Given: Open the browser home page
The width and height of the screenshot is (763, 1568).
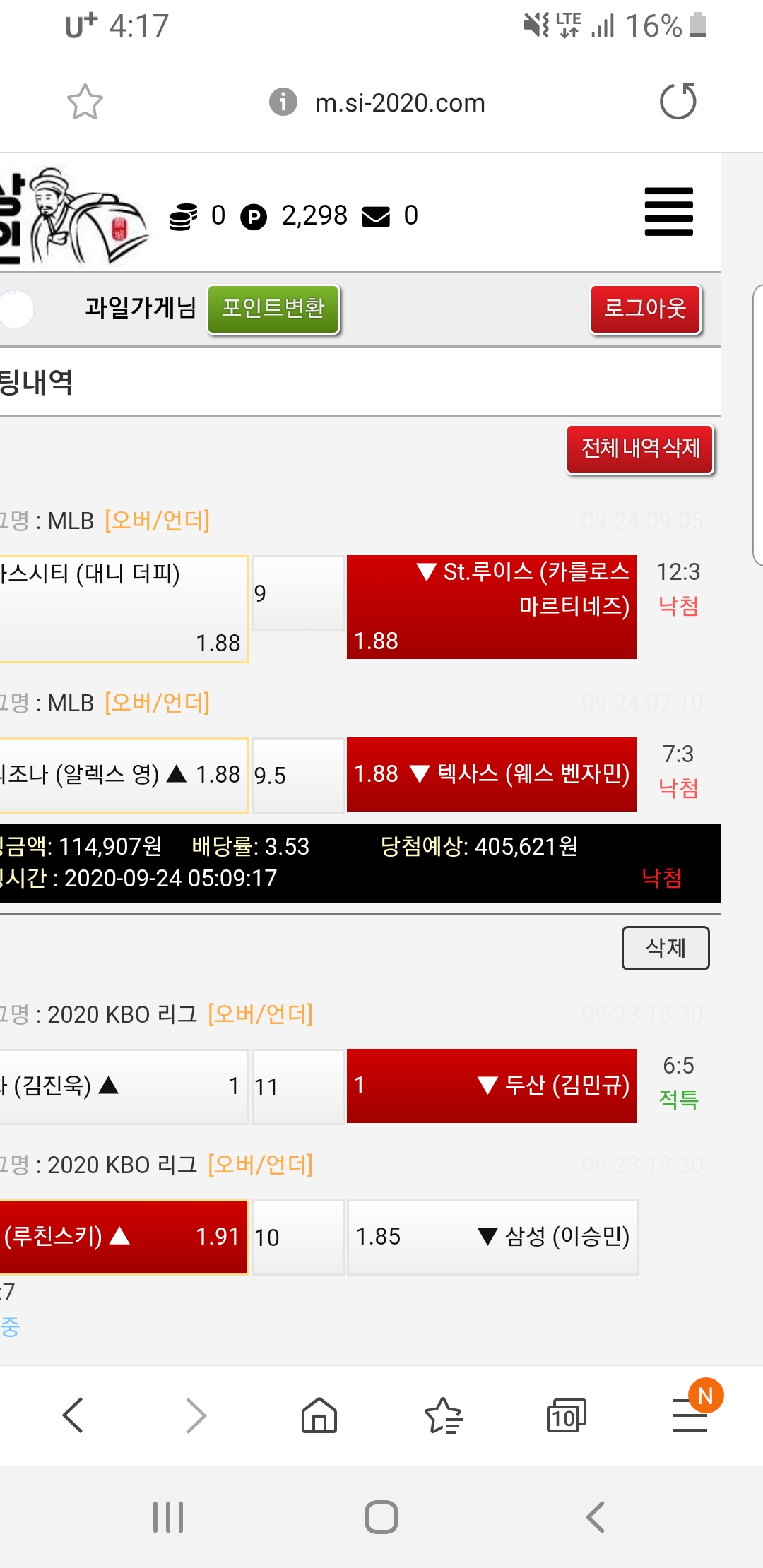Looking at the screenshot, I should tap(319, 1415).
